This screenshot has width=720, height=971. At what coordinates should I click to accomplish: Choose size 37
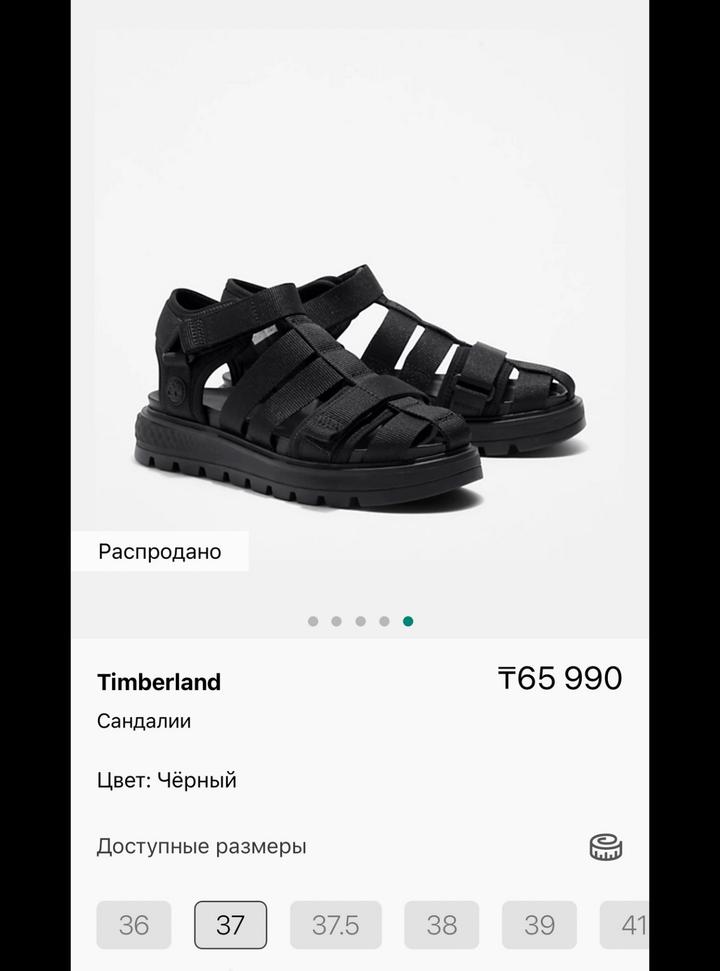(x=230, y=925)
